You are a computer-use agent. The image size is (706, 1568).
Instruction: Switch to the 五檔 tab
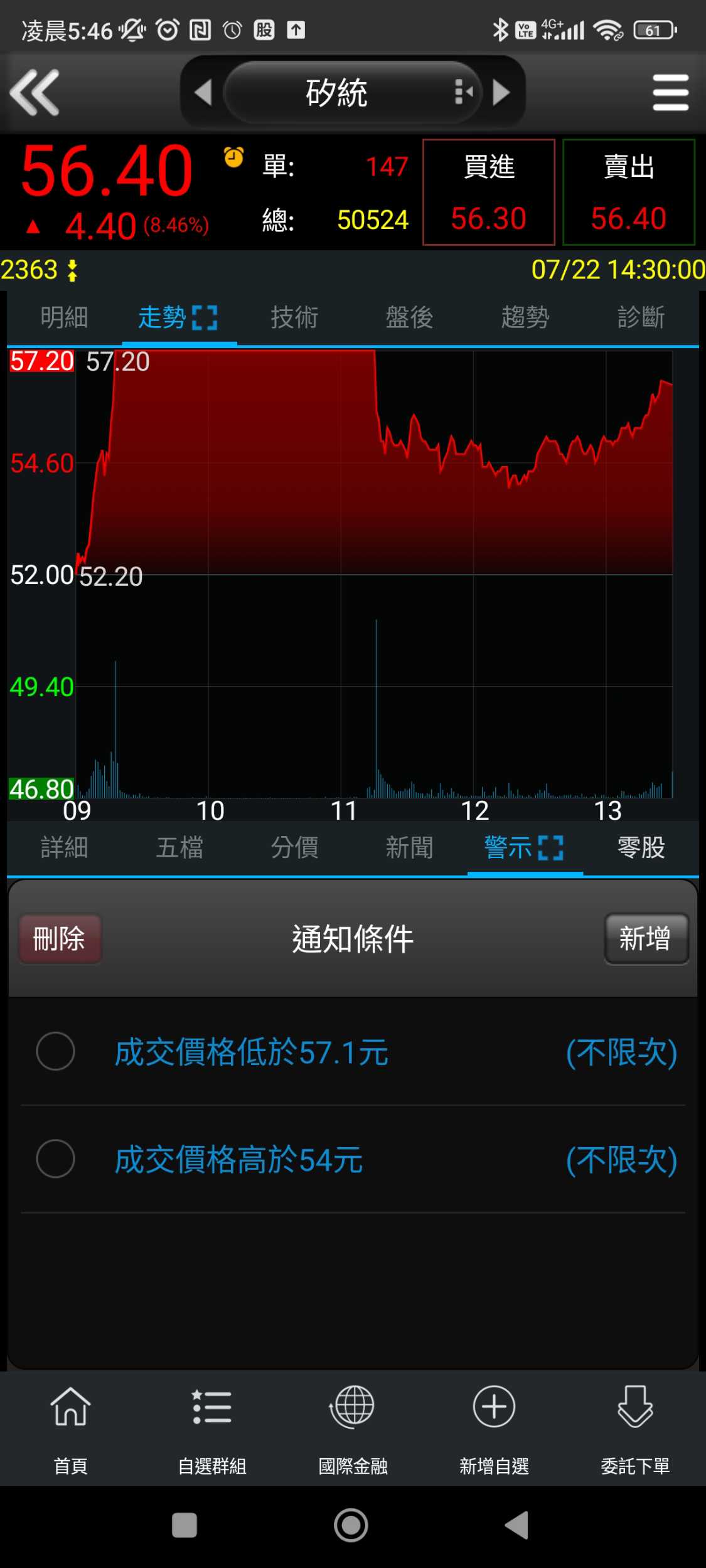pyautogui.click(x=179, y=848)
